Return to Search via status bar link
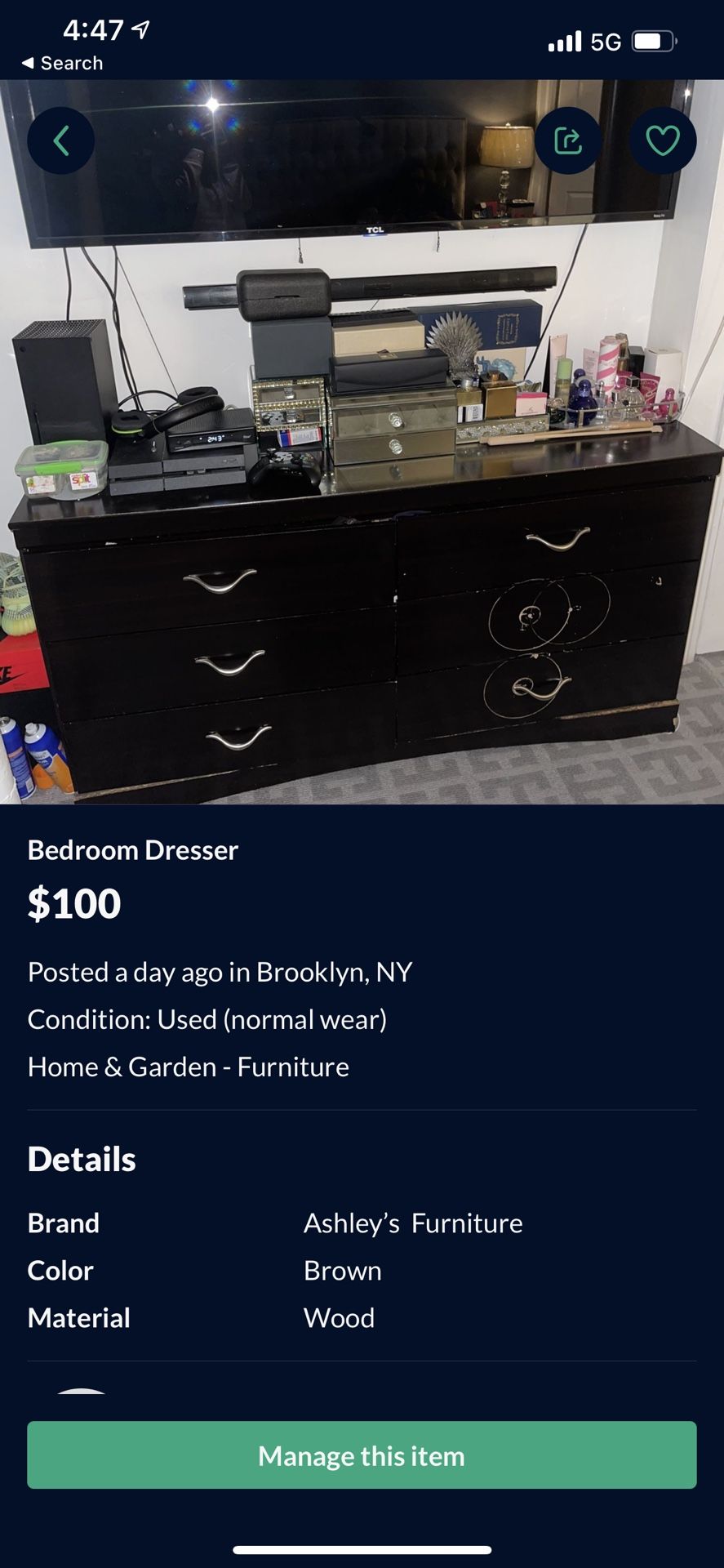 click(62, 63)
